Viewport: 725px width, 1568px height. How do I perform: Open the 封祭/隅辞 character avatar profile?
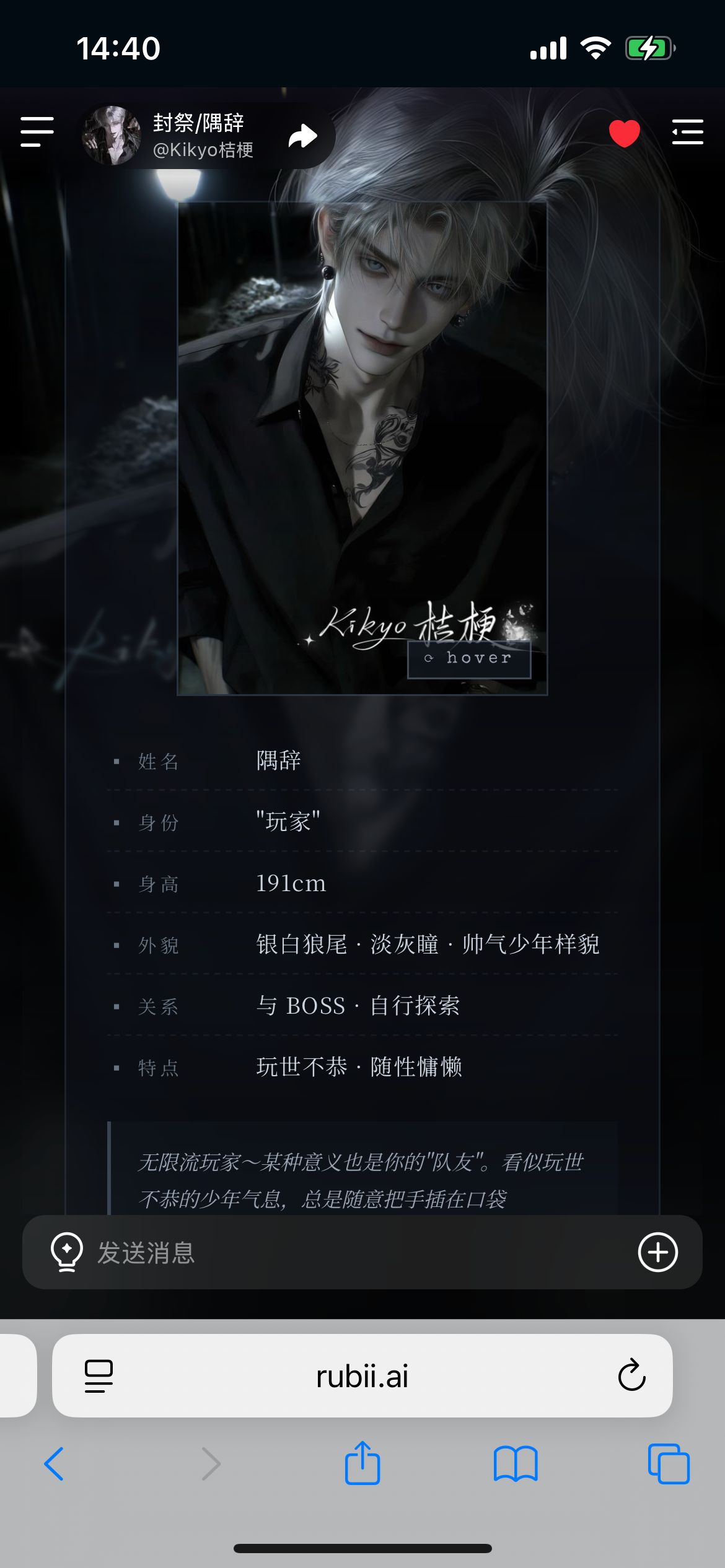[x=112, y=135]
